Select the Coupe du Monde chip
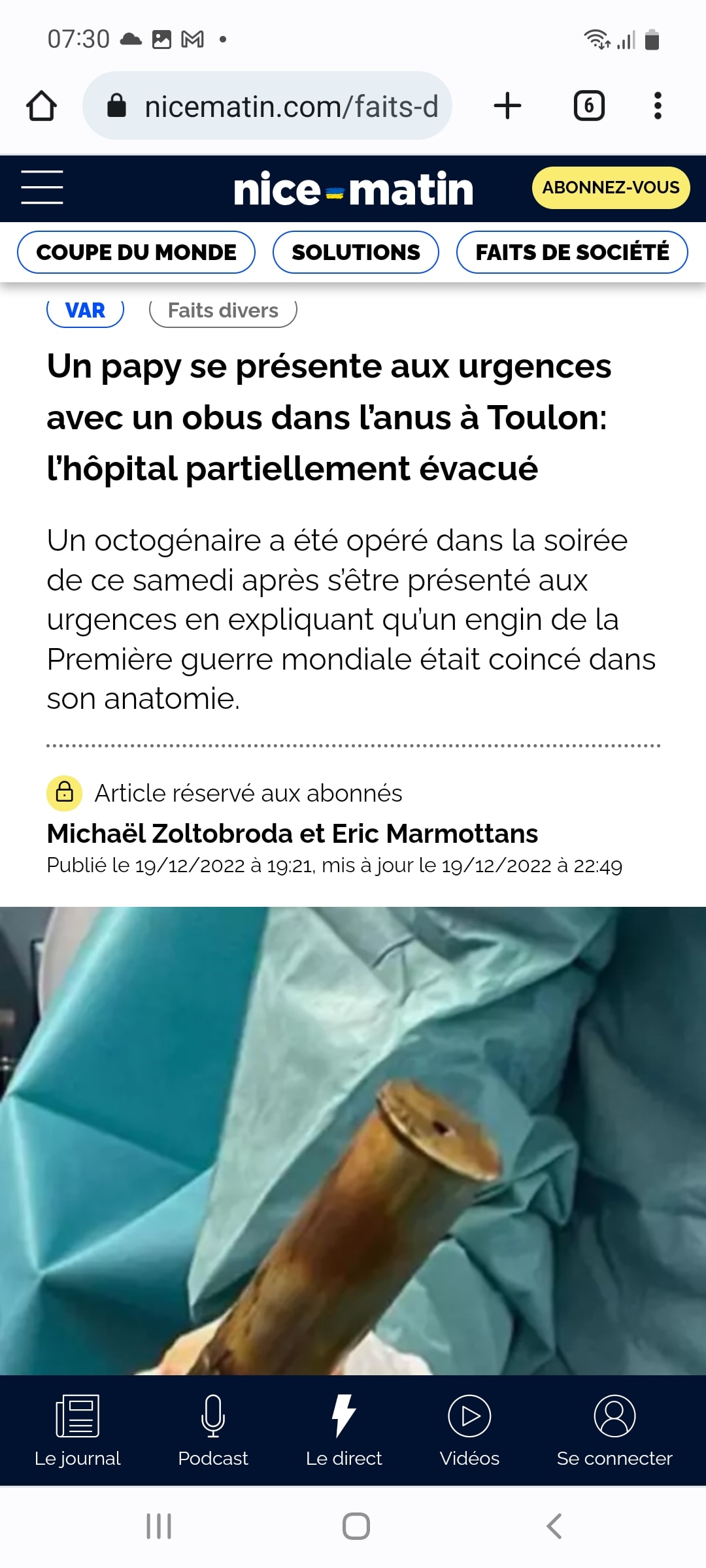Image resolution: width=706 pixels, height=1568 pixels. pos(136,252)
